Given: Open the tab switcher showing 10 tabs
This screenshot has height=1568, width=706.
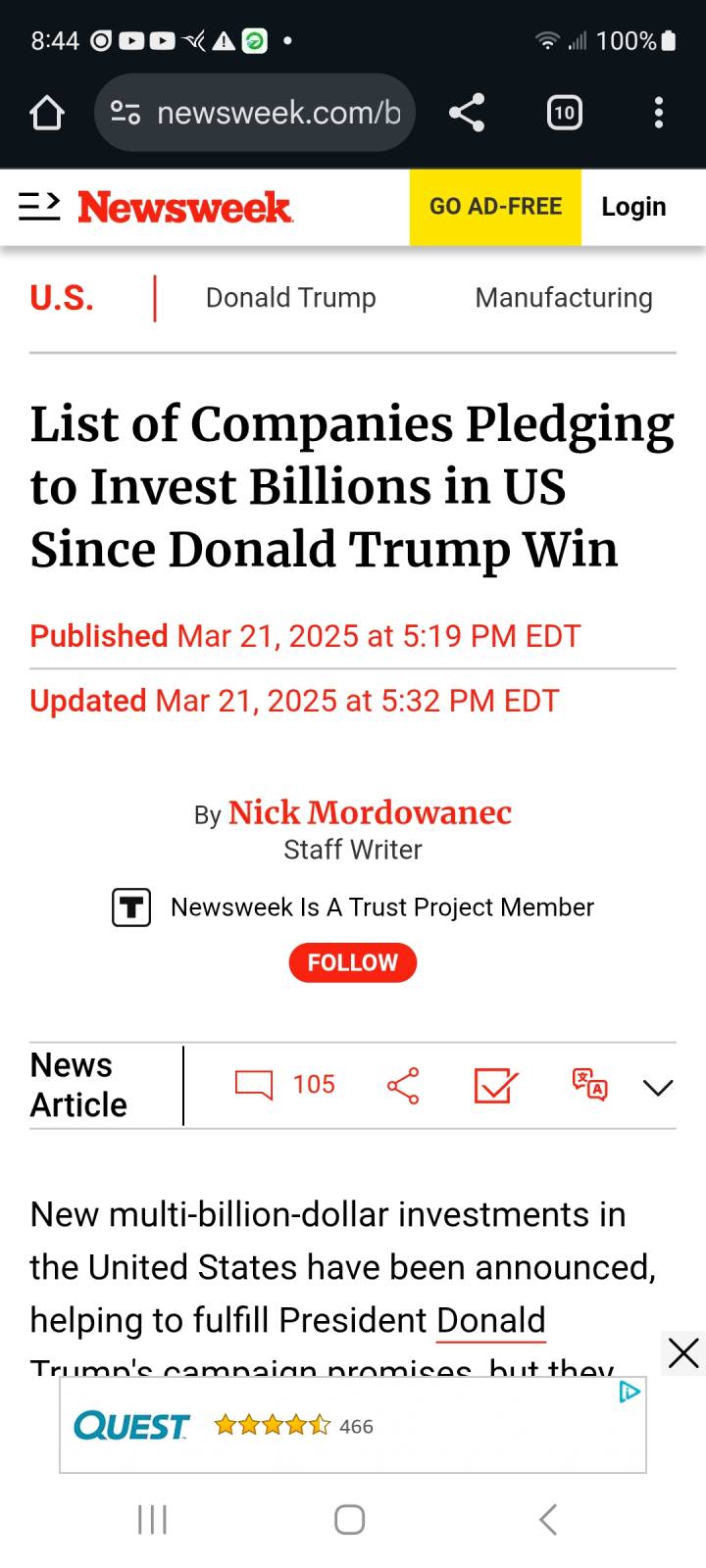Looking at the screenshot, I should pos(564,113).
